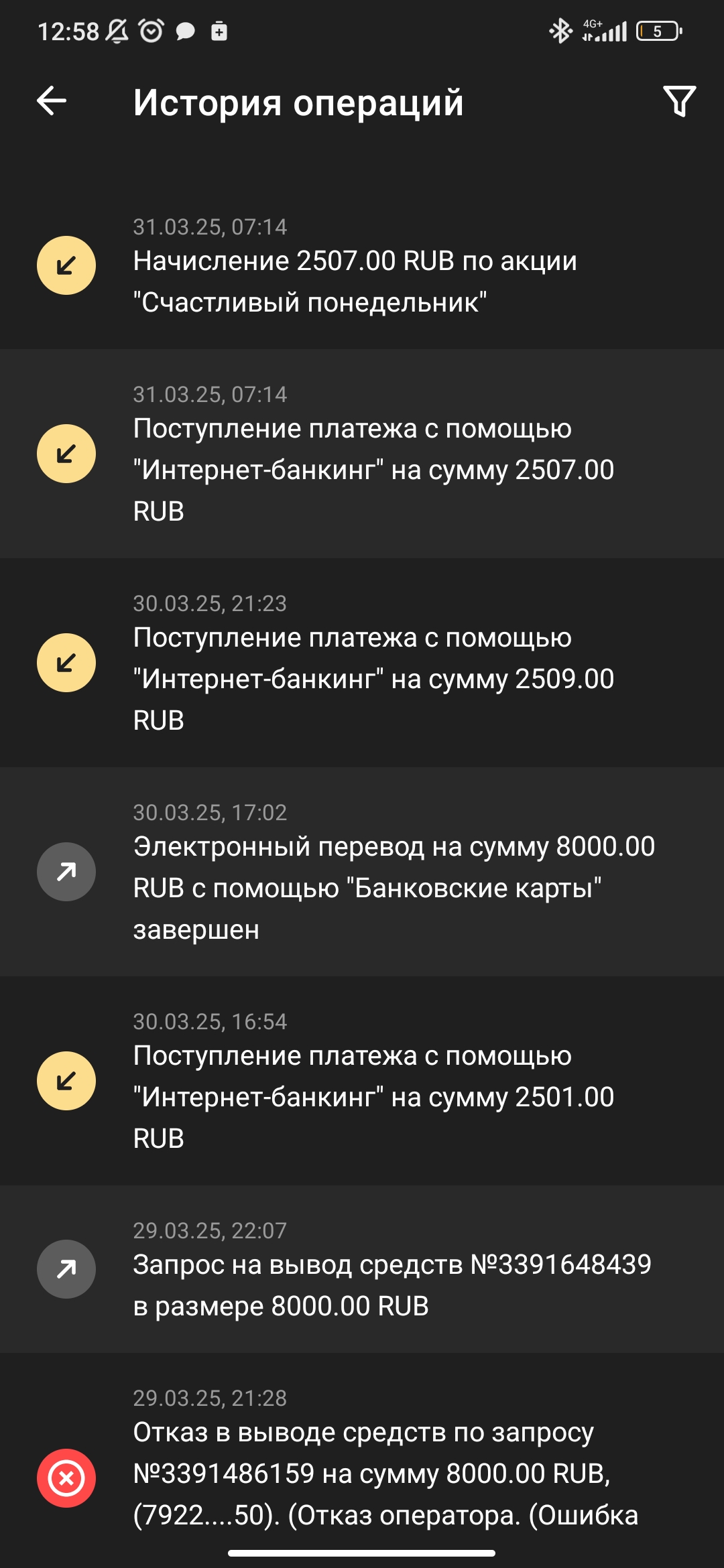Open the filter for operations history

tap(679, 101)
